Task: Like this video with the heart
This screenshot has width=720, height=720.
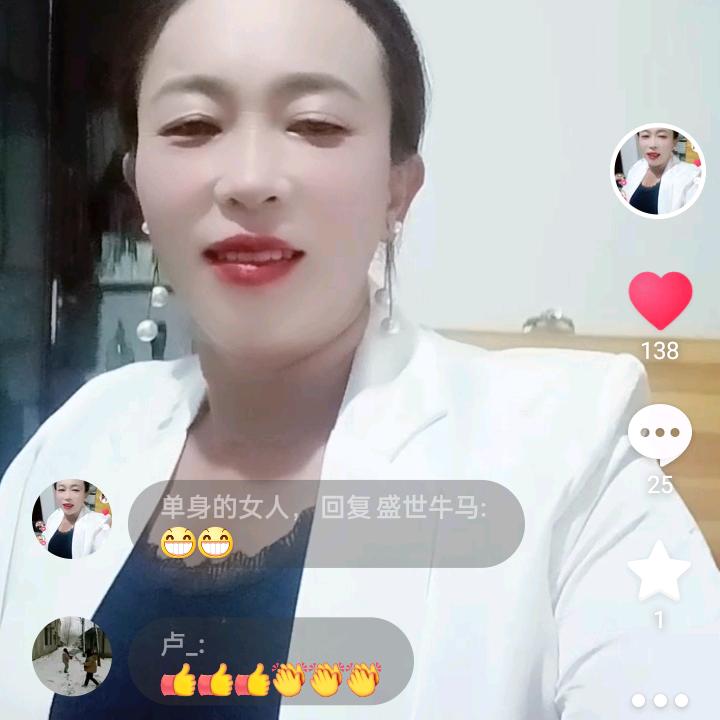Action: [660, 299]
